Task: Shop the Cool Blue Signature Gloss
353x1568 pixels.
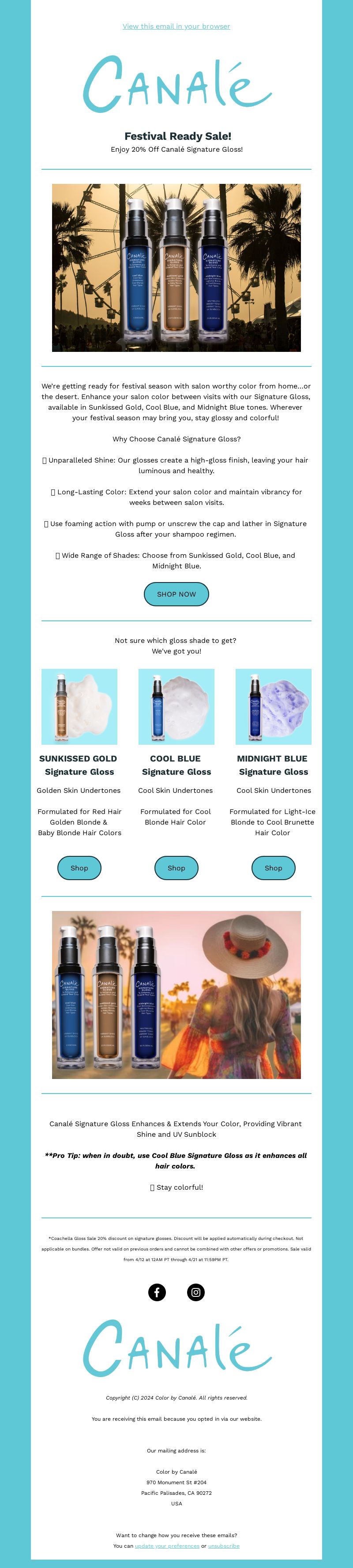Action: pos(176,867)
